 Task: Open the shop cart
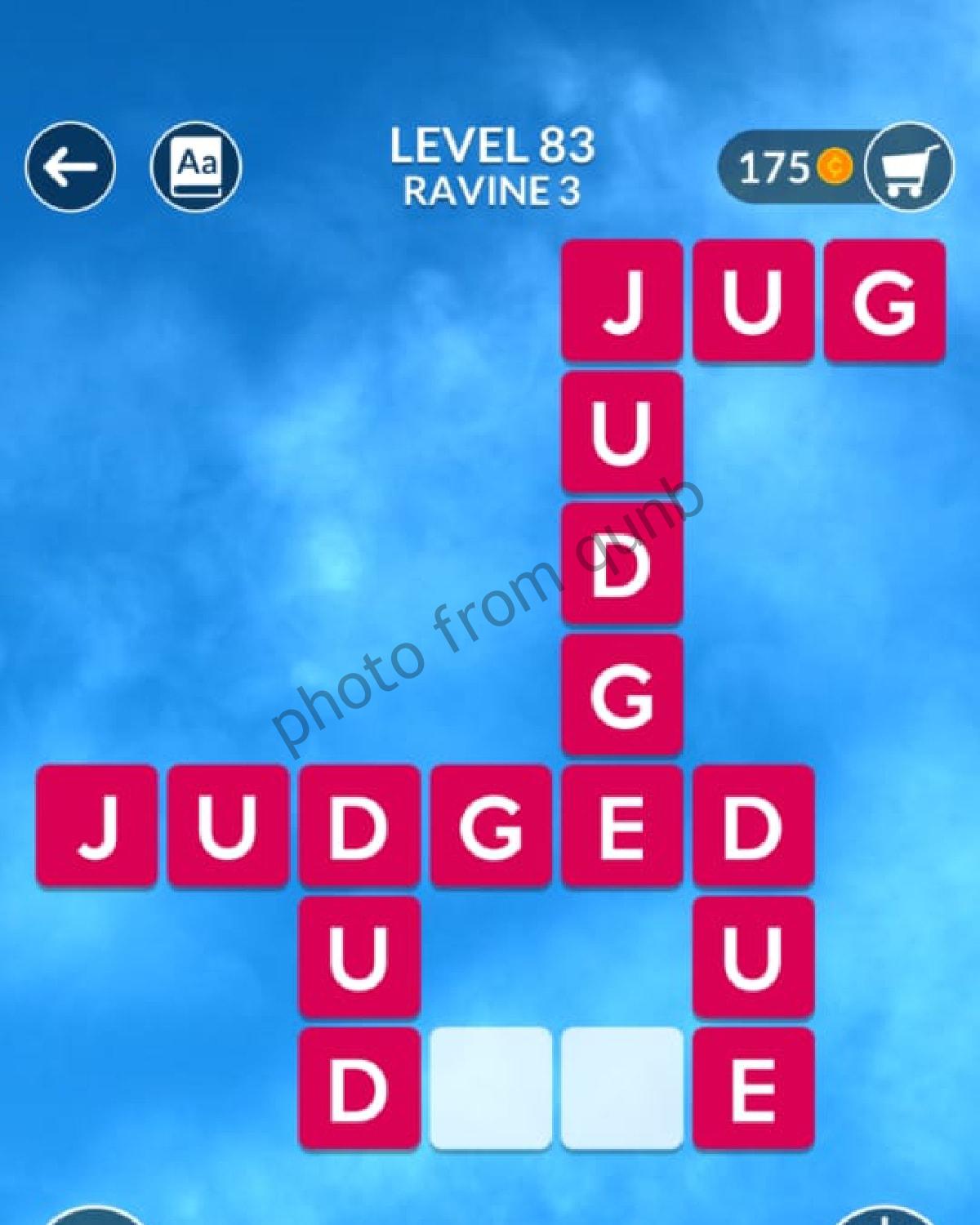pos(908,167)
